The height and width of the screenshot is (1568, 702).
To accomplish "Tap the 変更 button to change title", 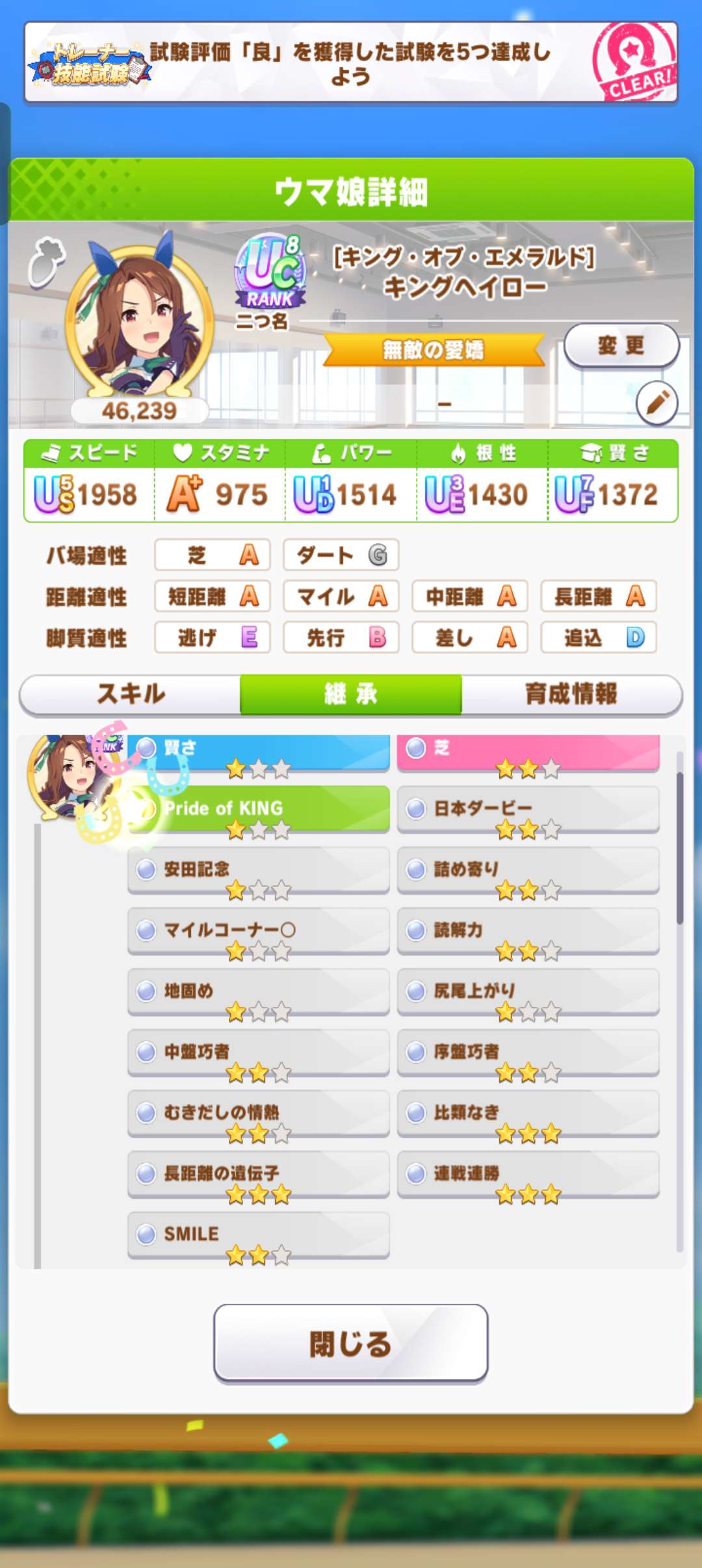I will (621, 346).
